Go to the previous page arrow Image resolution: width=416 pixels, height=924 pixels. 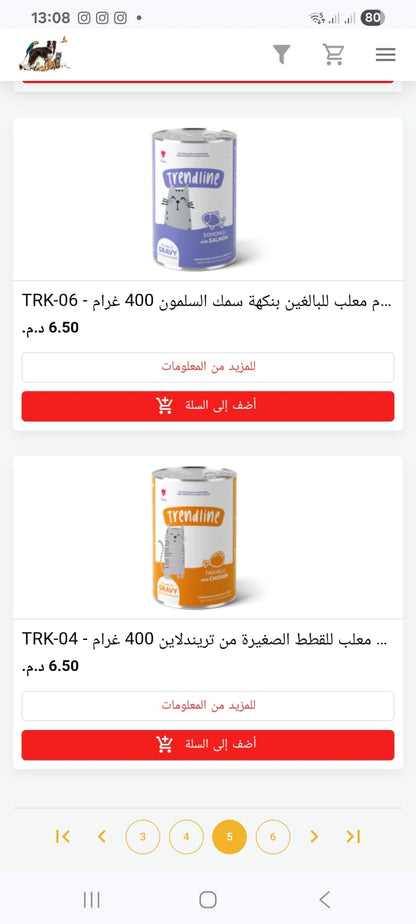click(101, 836)
